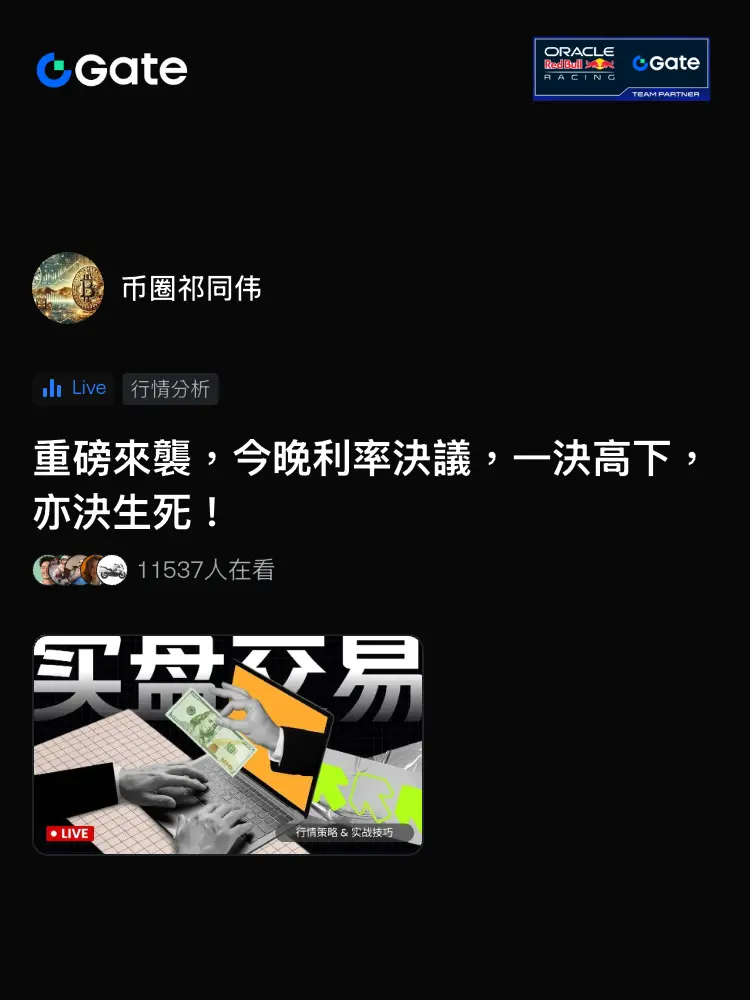
Task: Toggle the 行情分析 category tag
Action: coord(170,389)
